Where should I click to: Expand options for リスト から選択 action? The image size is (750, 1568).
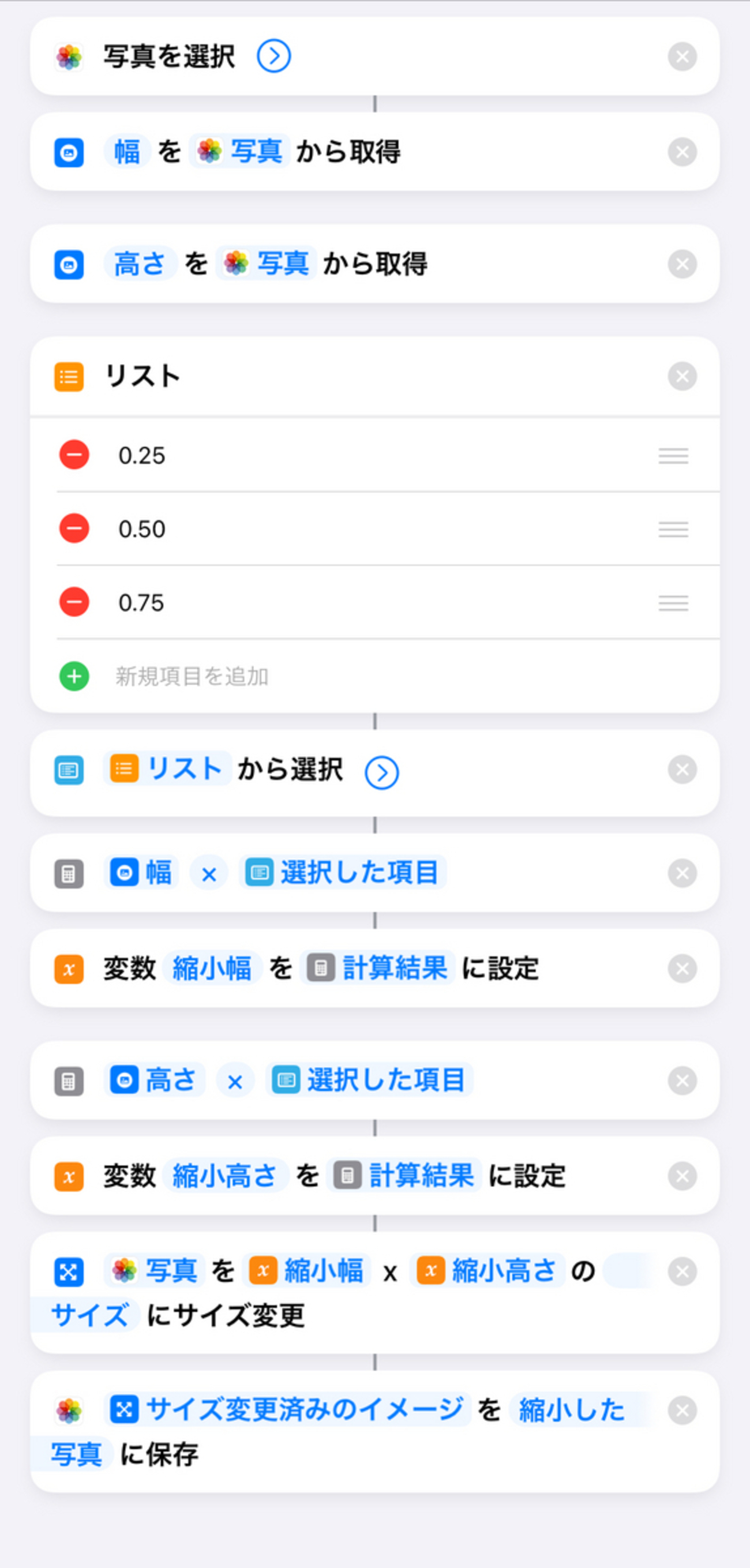(382, 773)
